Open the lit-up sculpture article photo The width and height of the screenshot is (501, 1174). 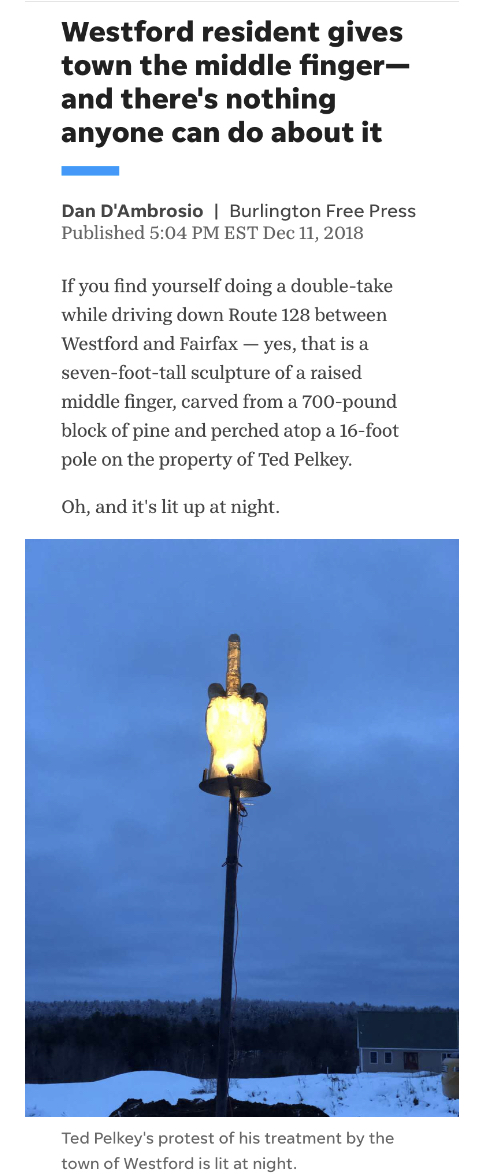242,827
